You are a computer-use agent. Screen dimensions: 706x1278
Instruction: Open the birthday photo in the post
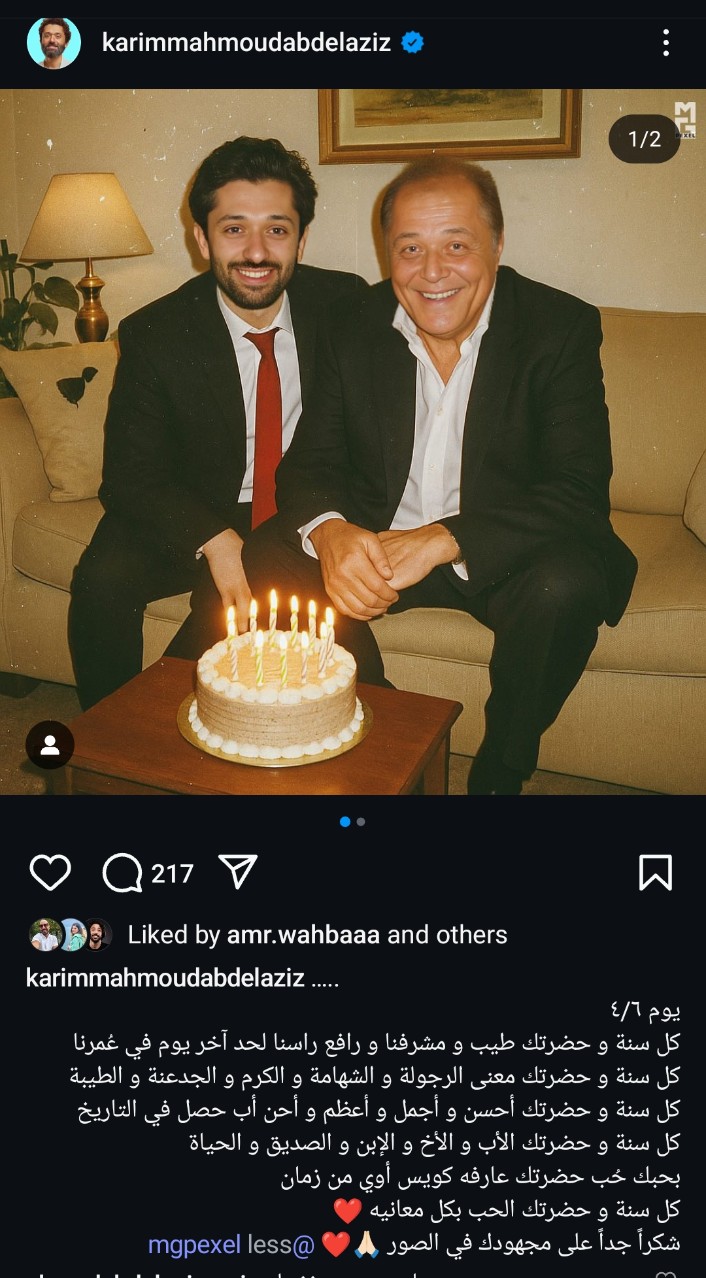[353, 440]
